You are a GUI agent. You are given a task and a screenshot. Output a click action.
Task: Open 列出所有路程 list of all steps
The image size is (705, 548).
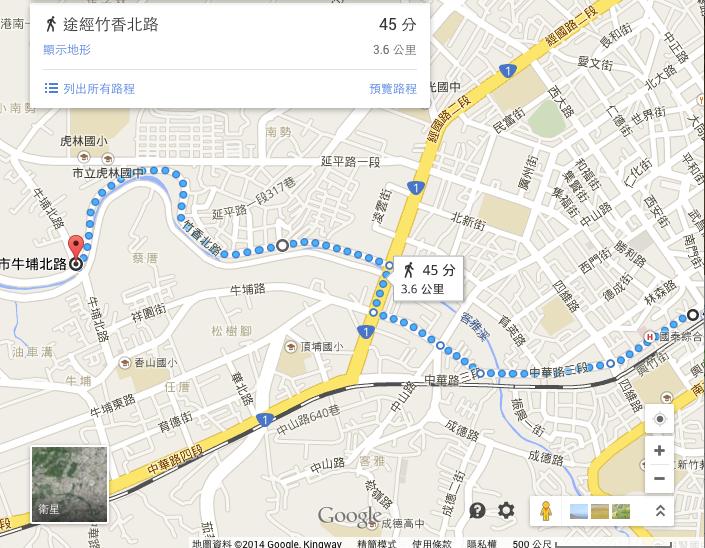tap(98, 88)
